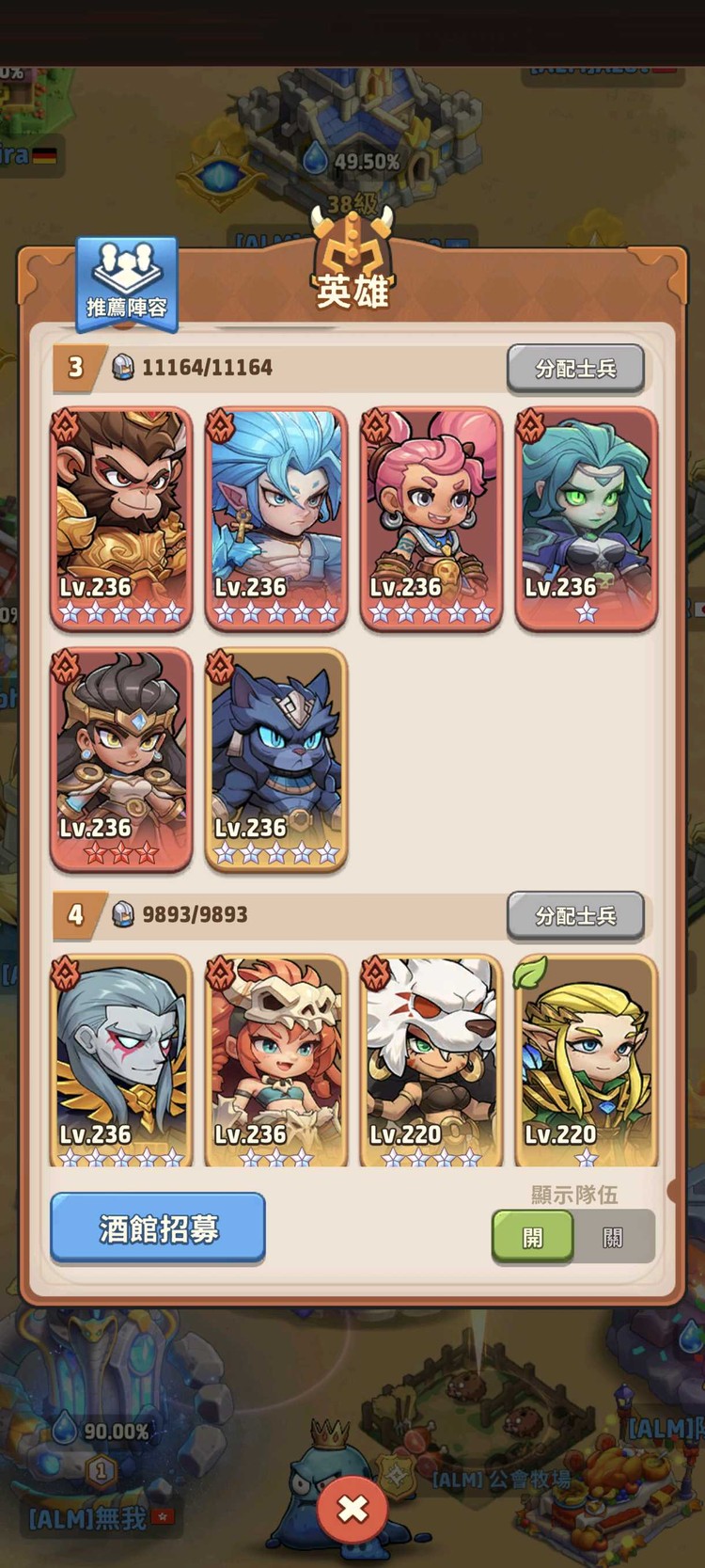Image resolution: width=705 pixels, height=1568 pixels.
Task: Tap 分配士兵 for team 3
Action: tap(575, 369)
